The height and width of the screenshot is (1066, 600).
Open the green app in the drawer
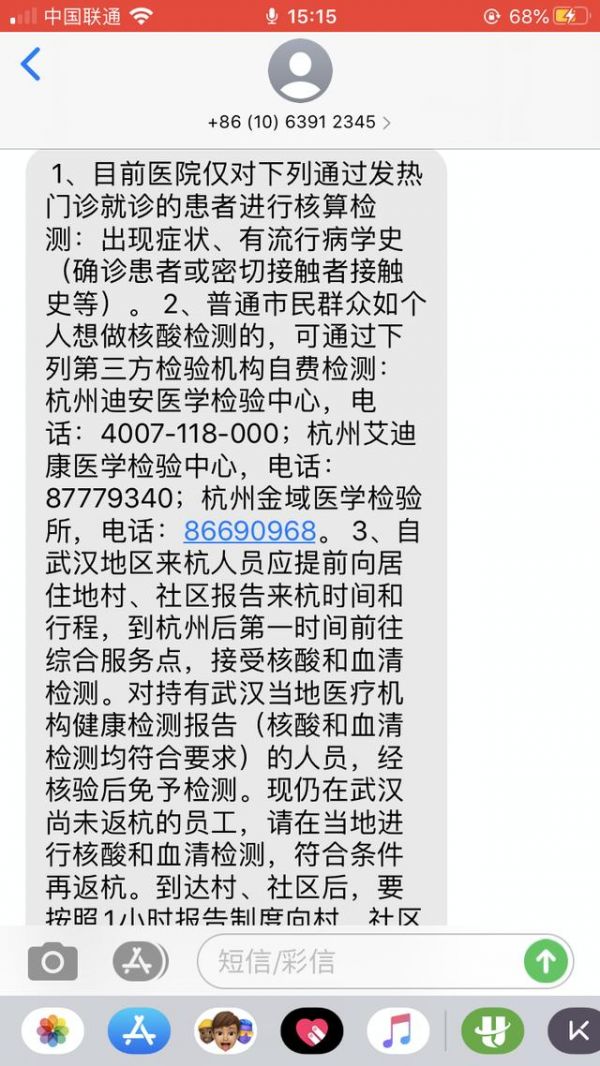pyautogui.click(x=492, y=1031)
